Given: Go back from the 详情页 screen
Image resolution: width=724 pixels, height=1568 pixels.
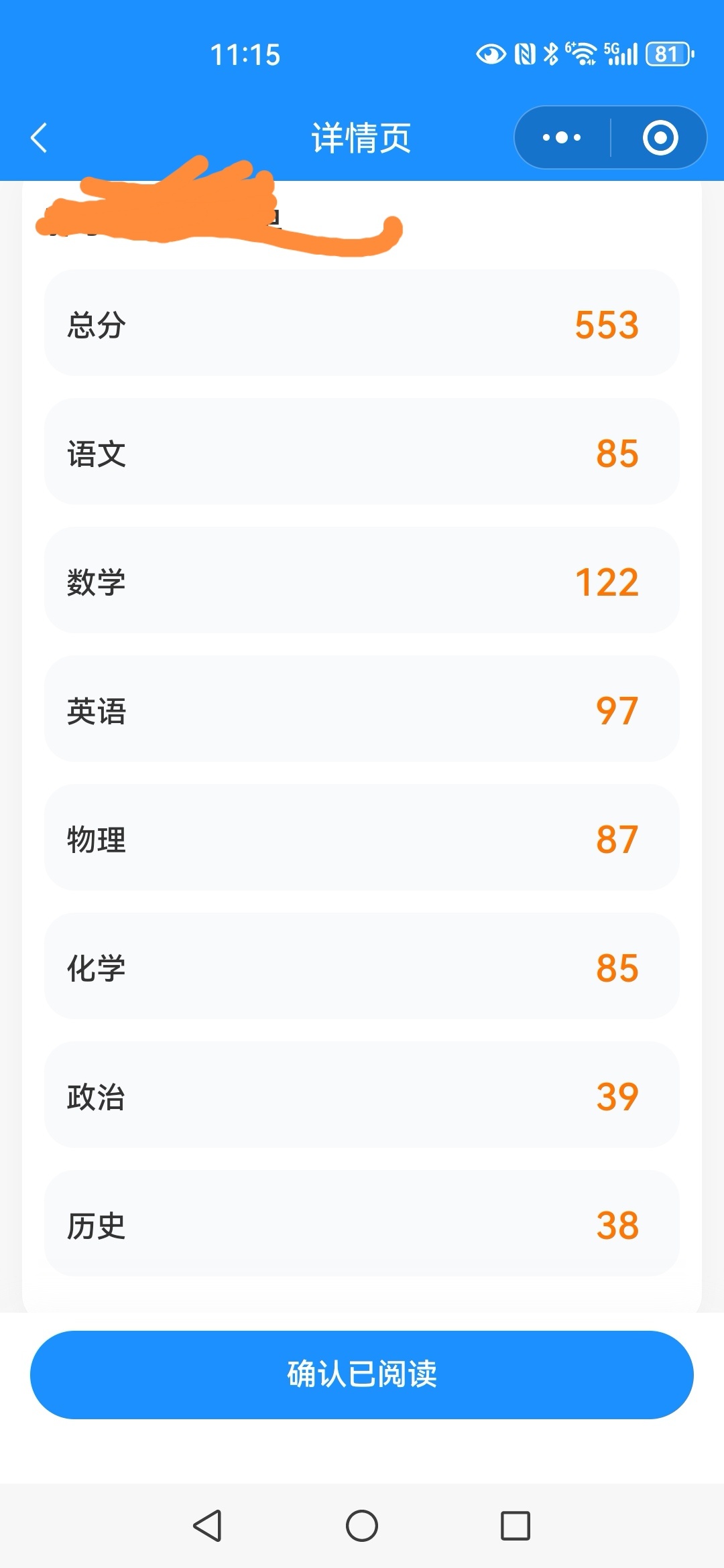Looking at the screenshot, I should point(39,138).
